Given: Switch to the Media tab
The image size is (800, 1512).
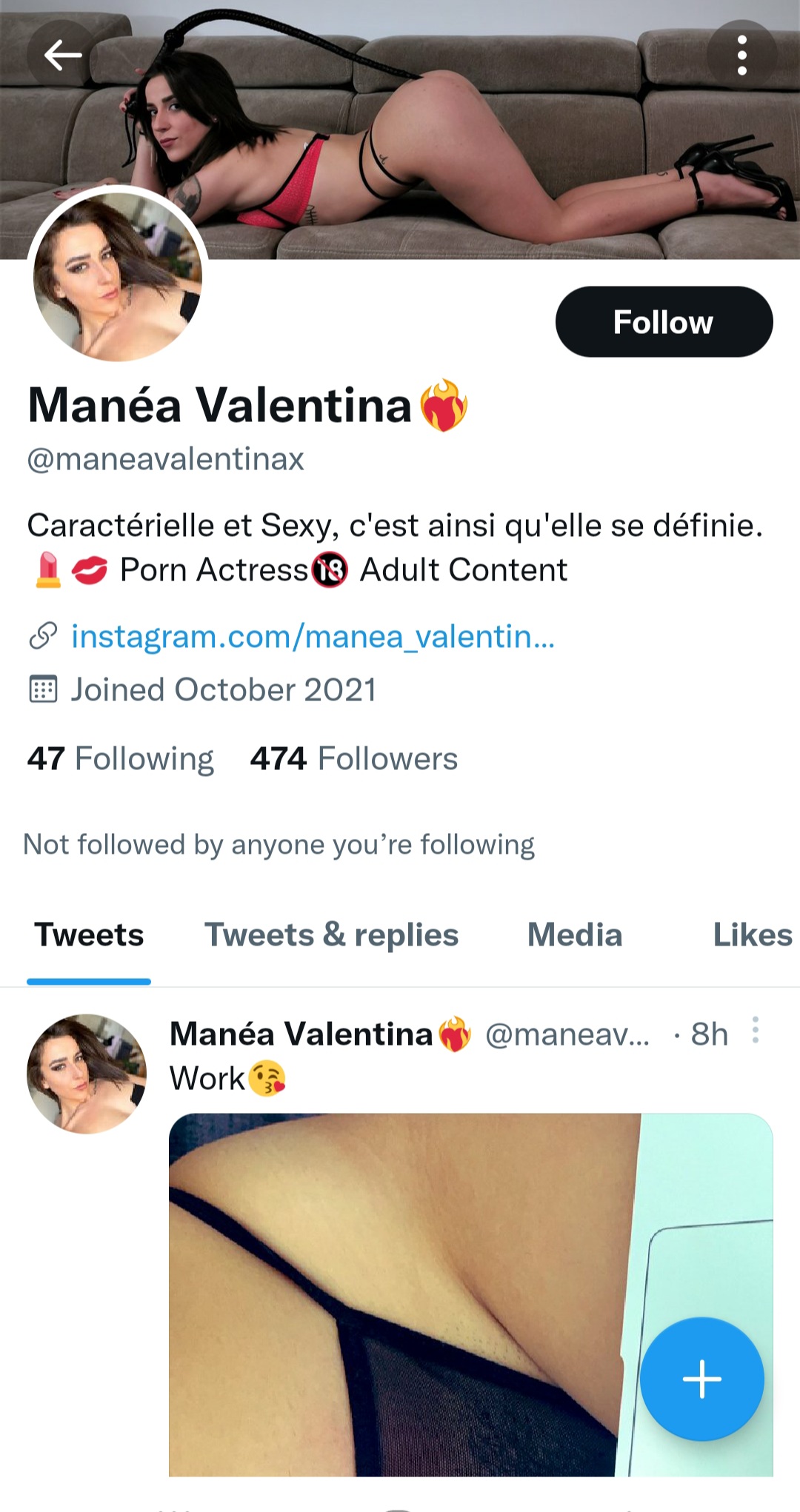Looking at the screenshot, I should tap(575, 935).
